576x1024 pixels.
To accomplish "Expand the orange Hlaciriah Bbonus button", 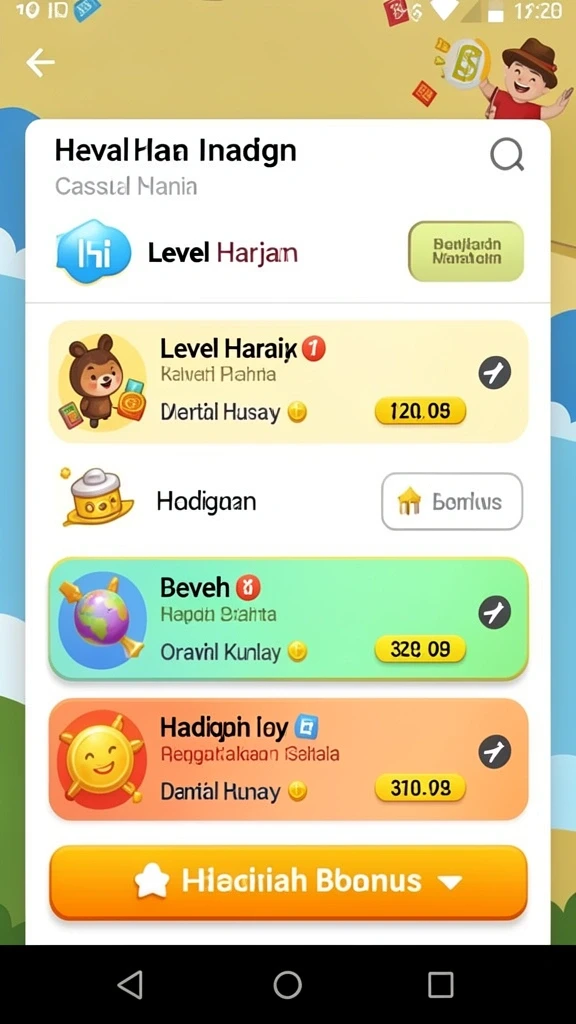I will 288,882.
